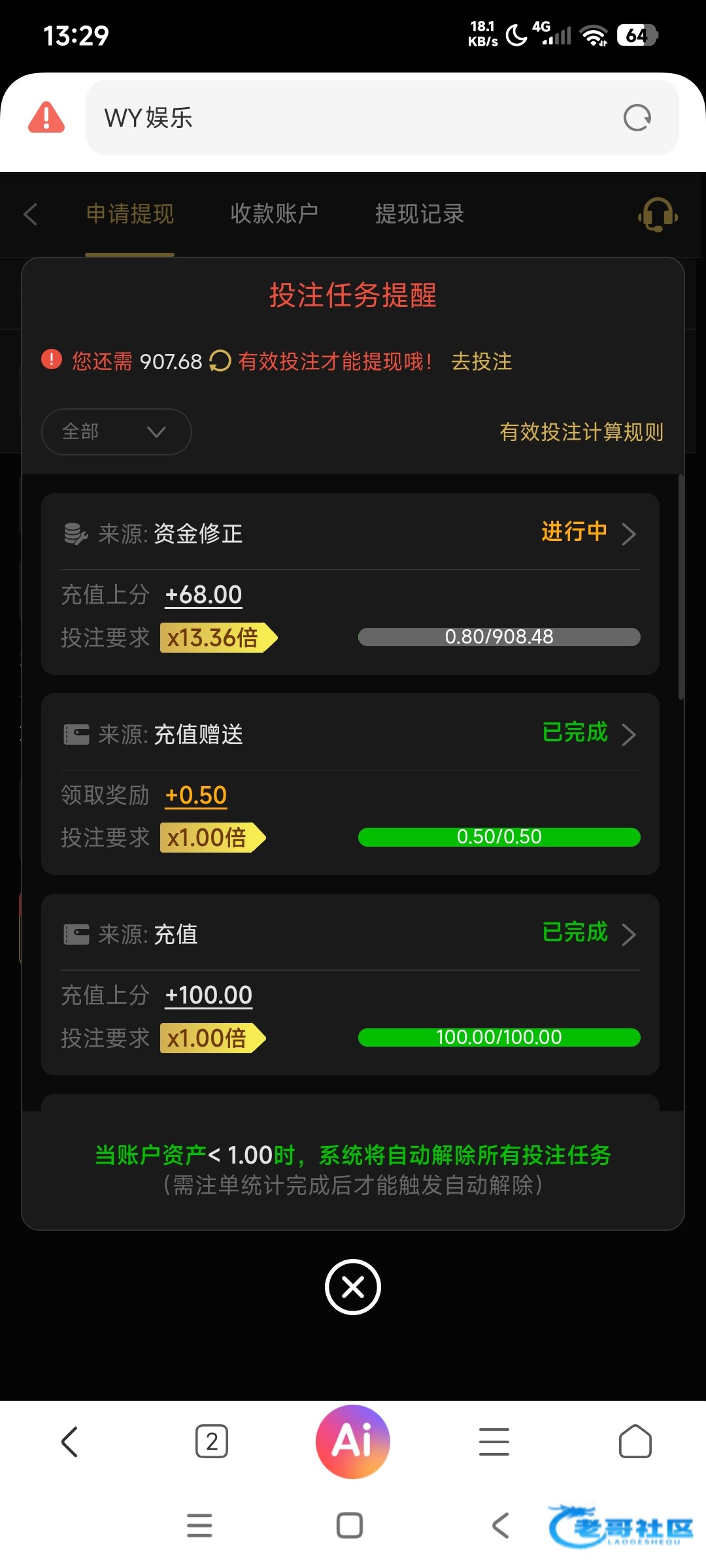This screenshot has width=706, height=1568.
Task: Close the 投注任务提醒 dialog
Action: 353,1287
